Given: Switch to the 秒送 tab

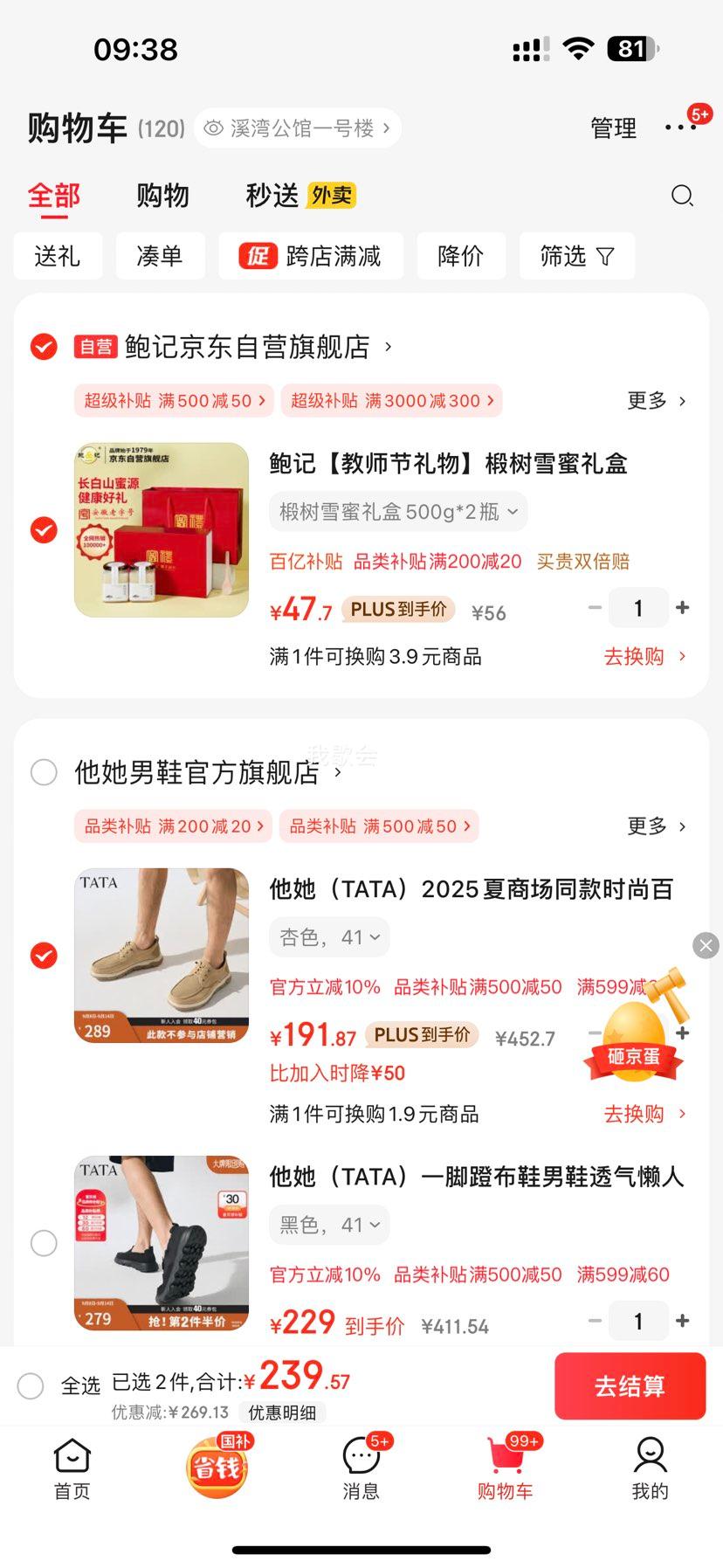Looking at the screenshot, I should coord(270,195).
